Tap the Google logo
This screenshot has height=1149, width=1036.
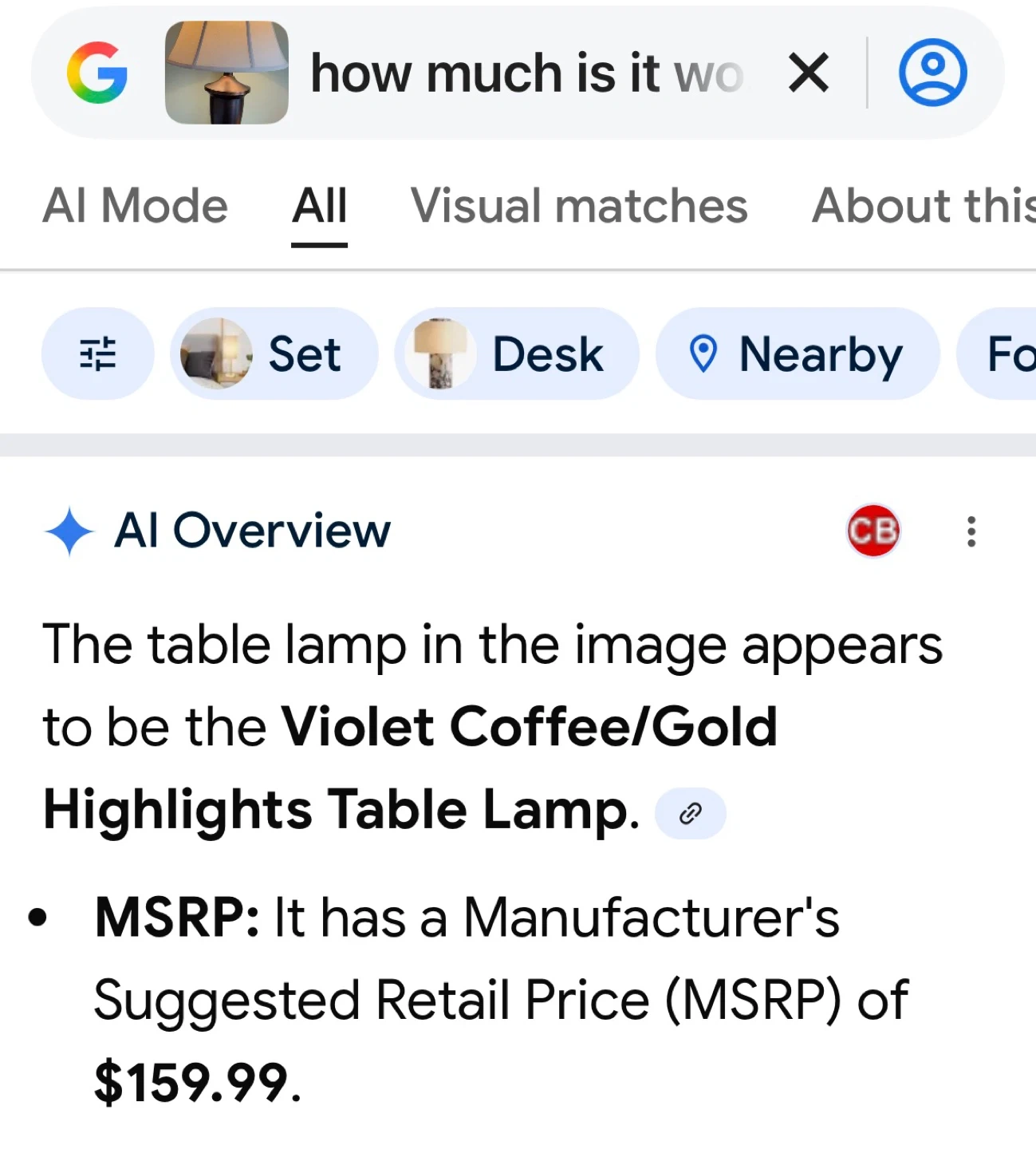(97, 73)
